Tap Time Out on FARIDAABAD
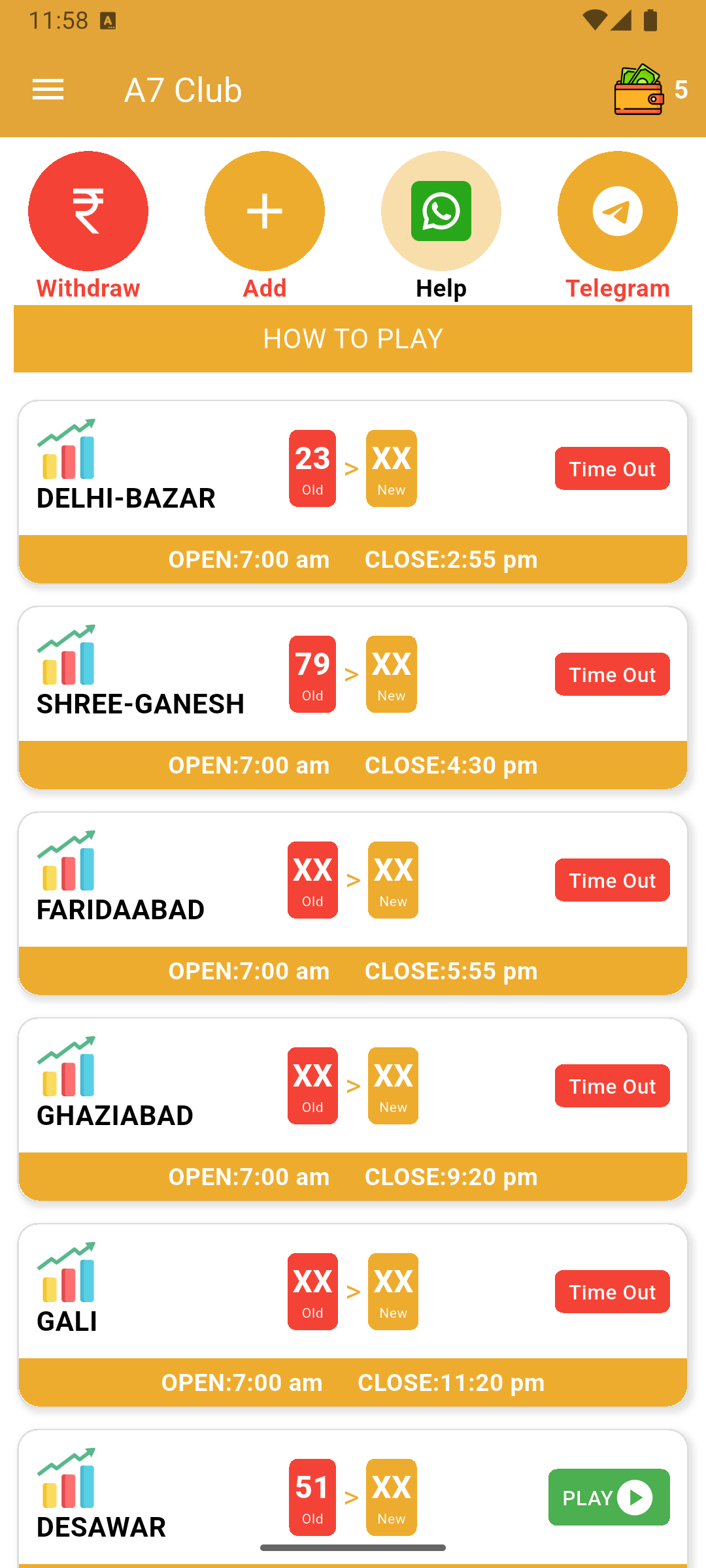The image size is (706, 1568). point(612,880)
